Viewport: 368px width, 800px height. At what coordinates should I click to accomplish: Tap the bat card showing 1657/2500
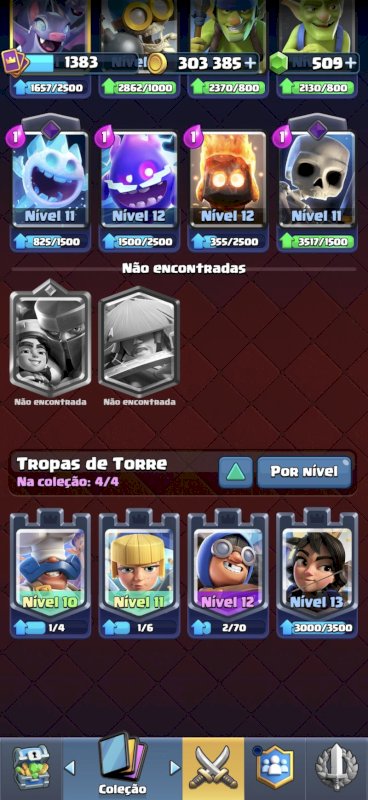click(x=51, y=48)
